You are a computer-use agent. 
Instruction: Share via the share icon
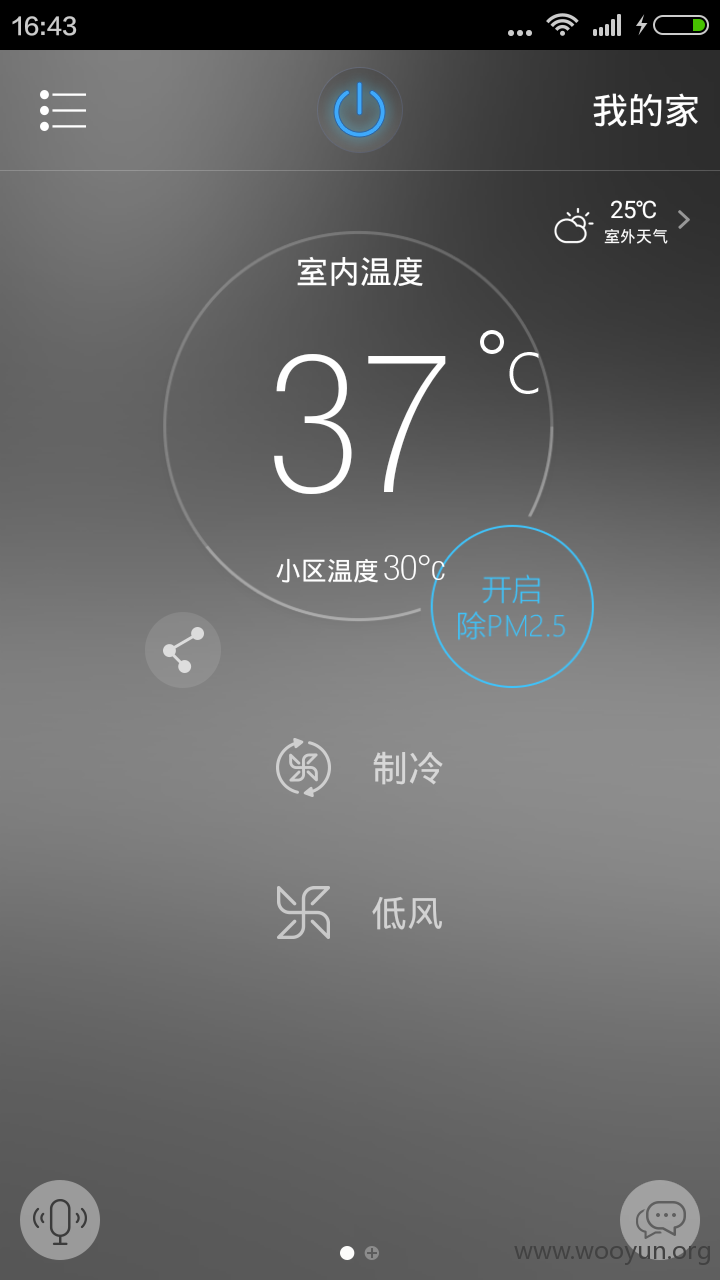coord(183,650)
